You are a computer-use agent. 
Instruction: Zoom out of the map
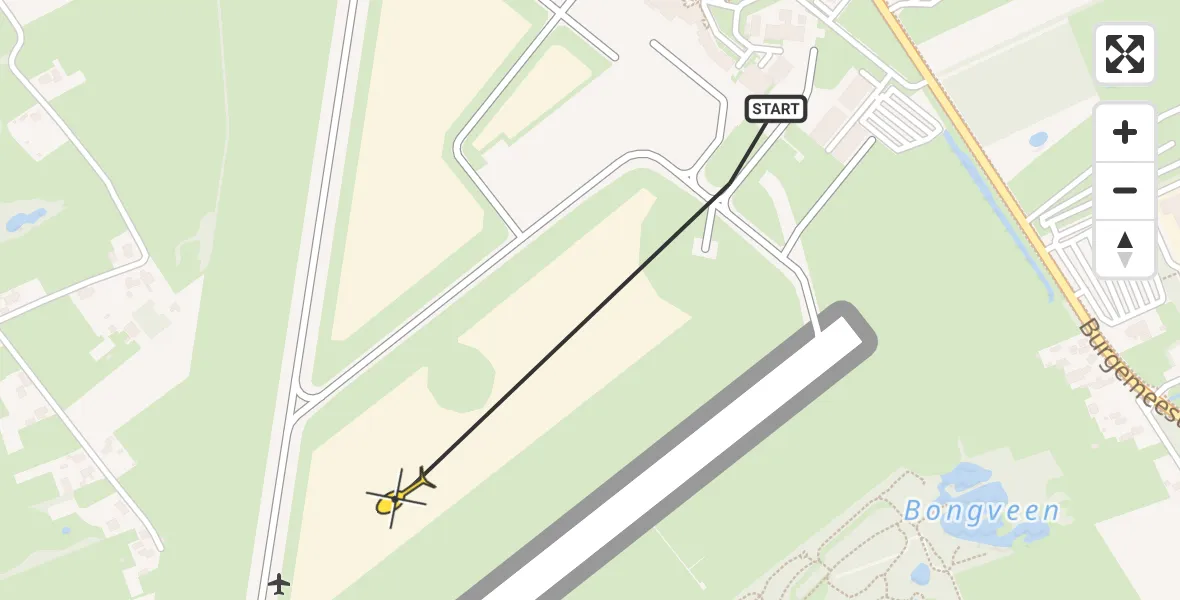coord(1125,190)
